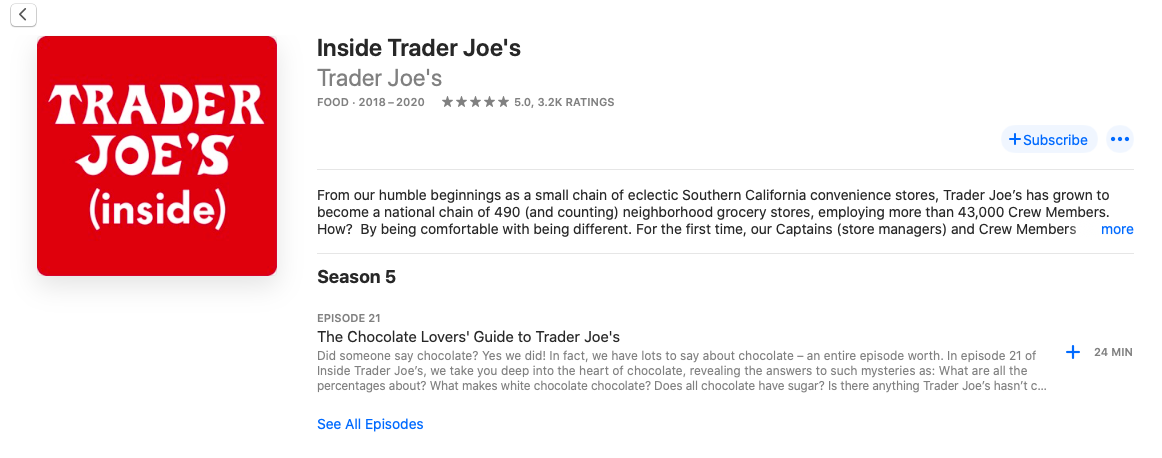See All Episodes
The width and height of the screenshot is (1162, 458).
click(x=370, y=424)
